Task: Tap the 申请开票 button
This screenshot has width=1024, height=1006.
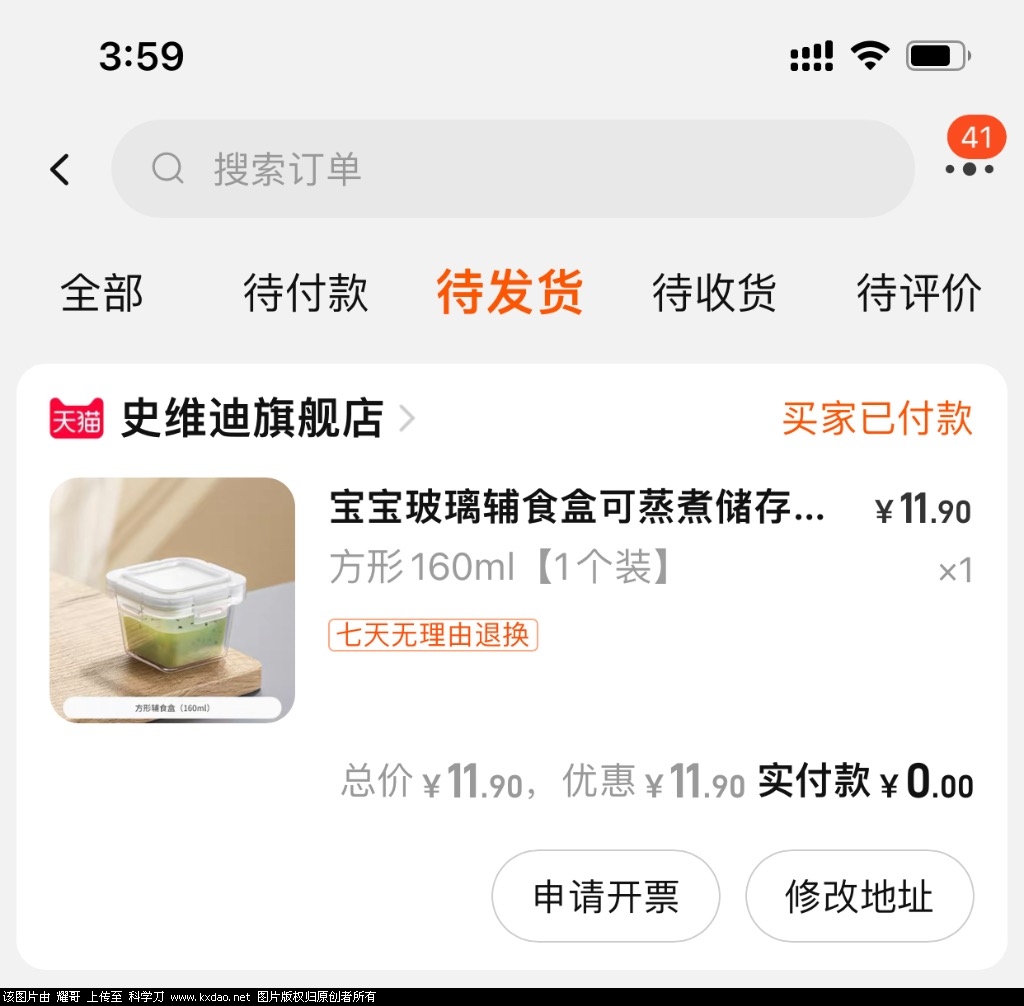Action: [x=605, y=896]
